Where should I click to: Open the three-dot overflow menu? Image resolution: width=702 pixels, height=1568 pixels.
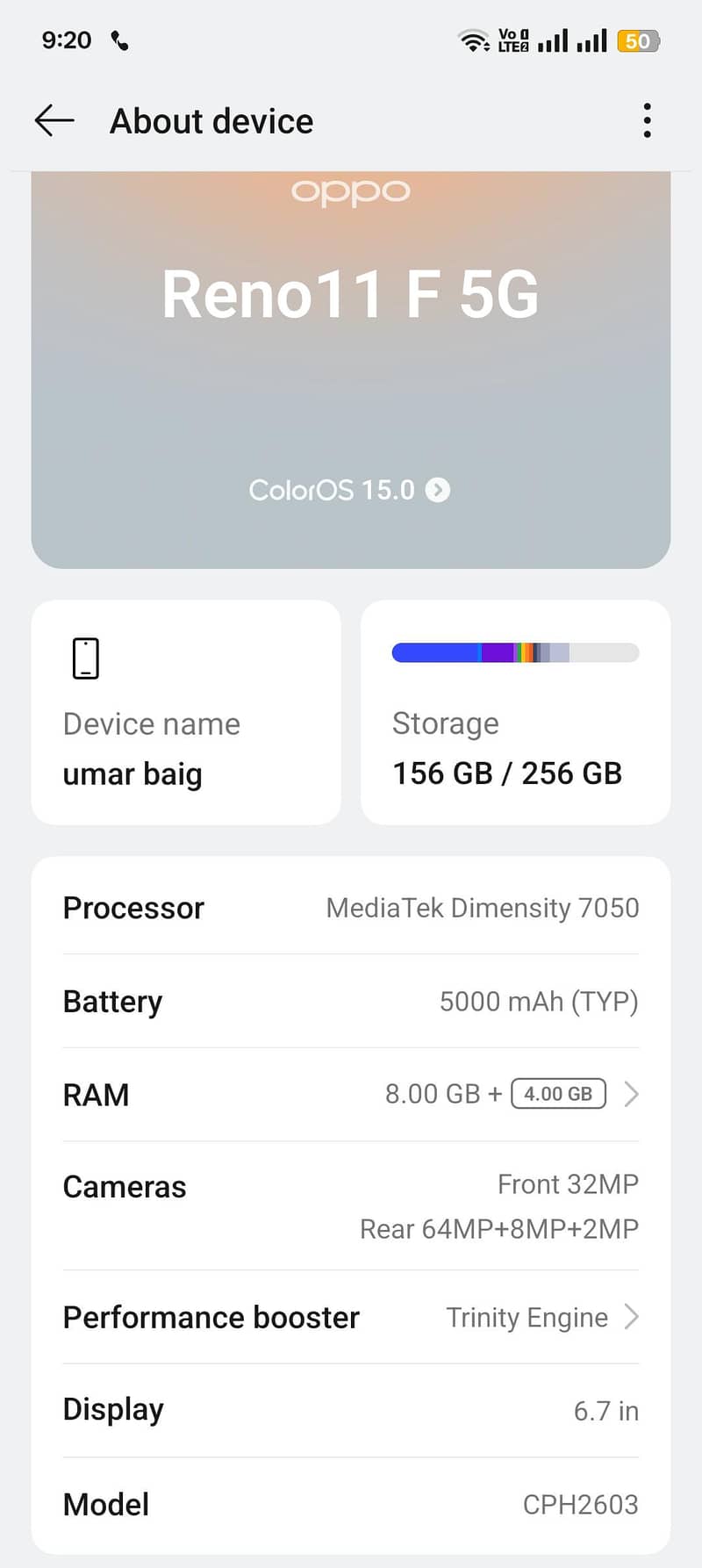[x=647, y=121]
